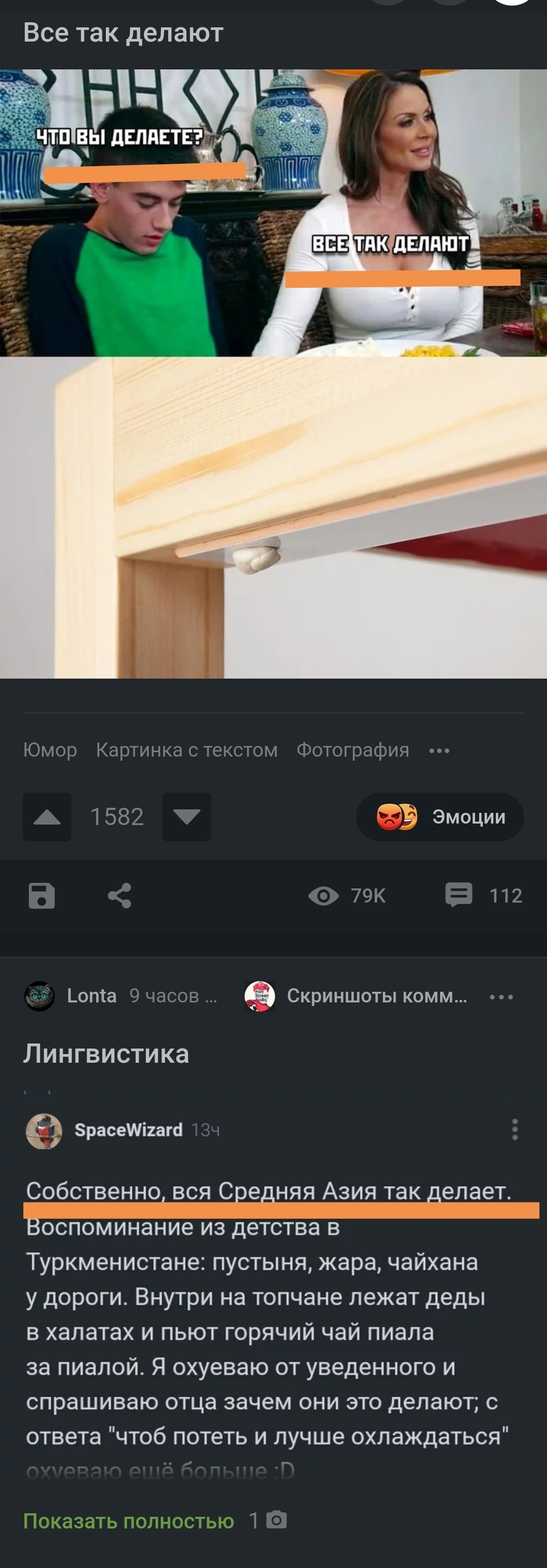Share the post 'Все так делают'

119,895
